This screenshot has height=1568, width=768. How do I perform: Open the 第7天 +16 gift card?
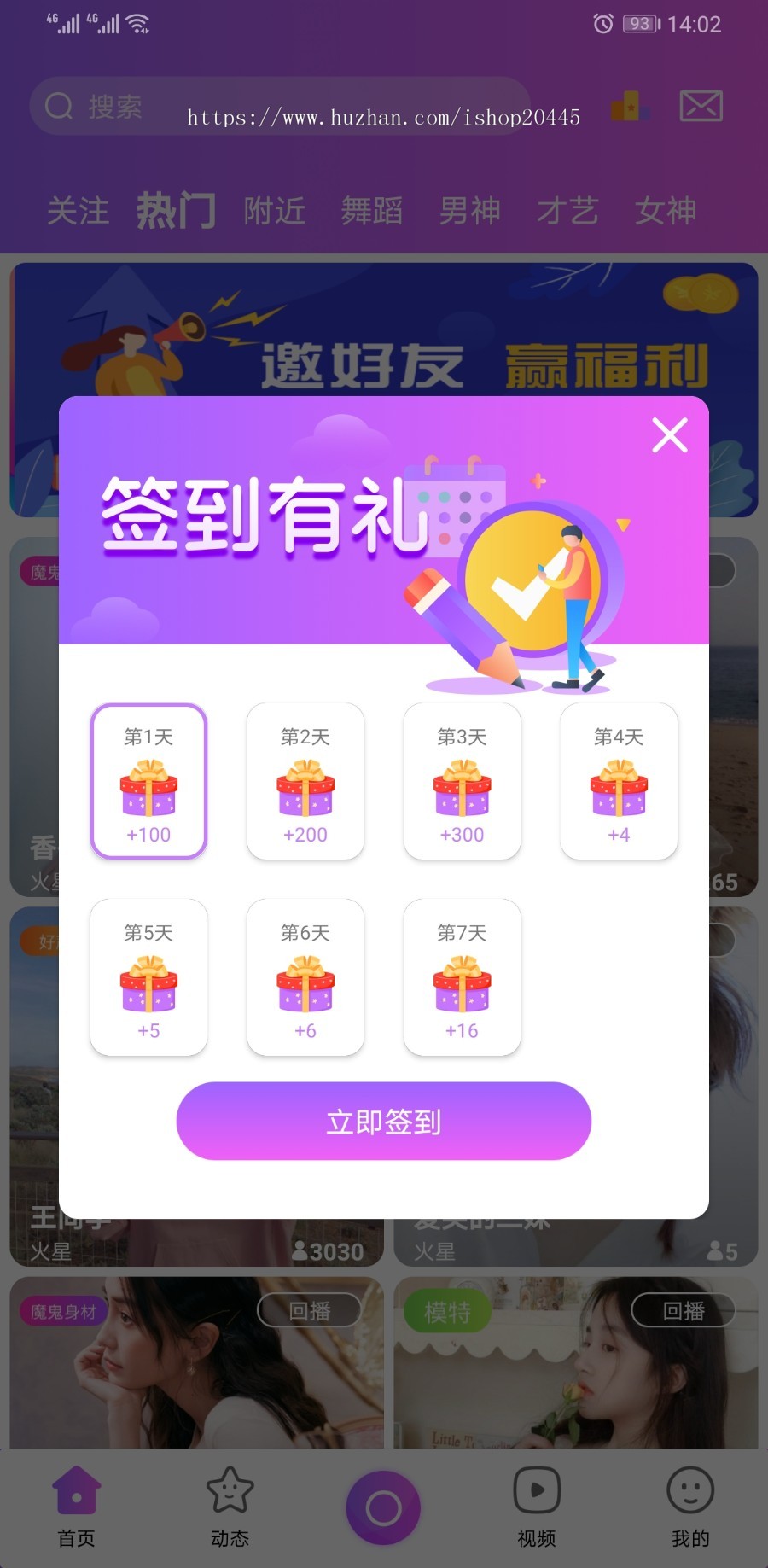[x=462, y=976]
